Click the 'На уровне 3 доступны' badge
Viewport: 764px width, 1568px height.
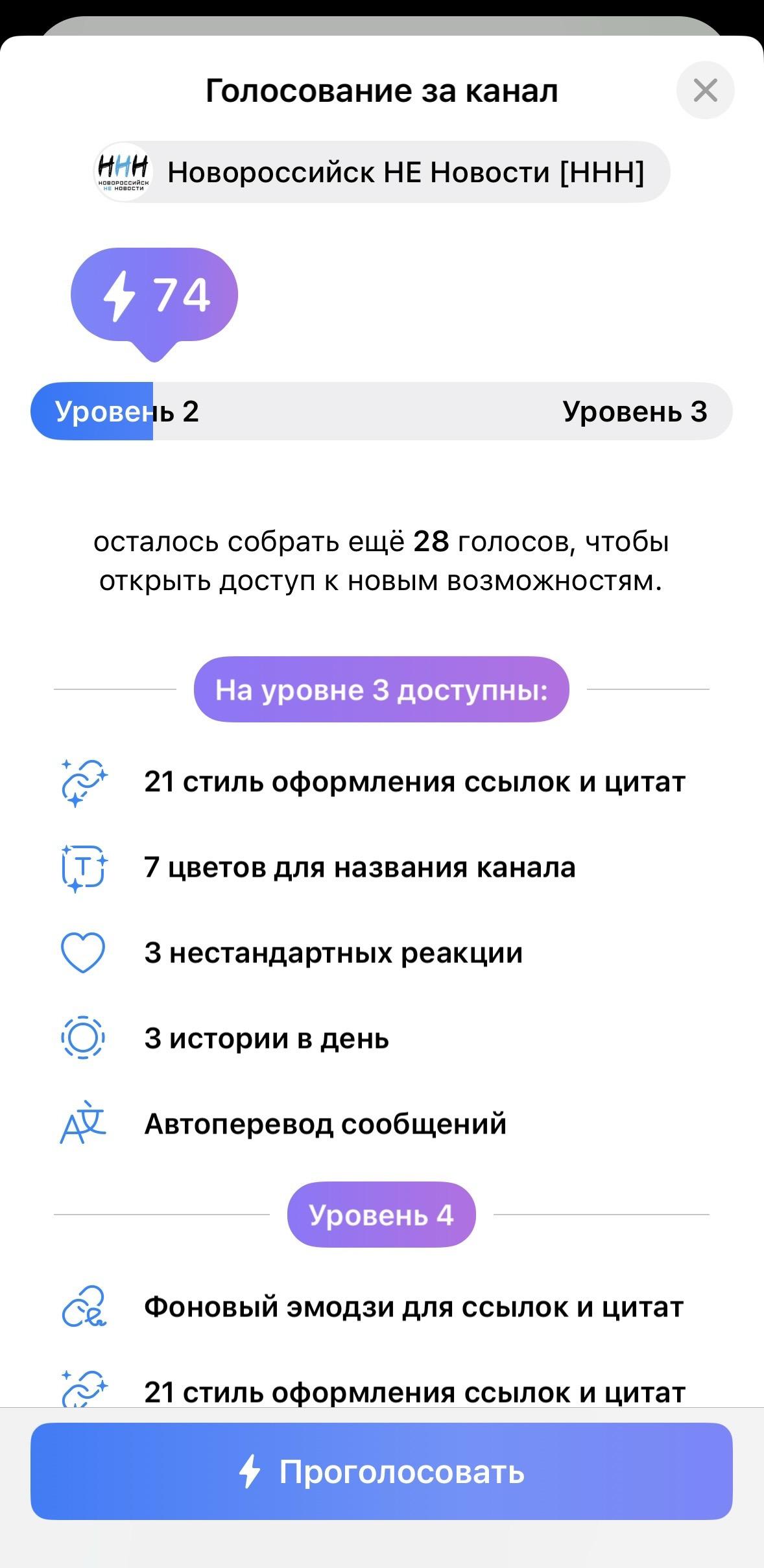382,689
